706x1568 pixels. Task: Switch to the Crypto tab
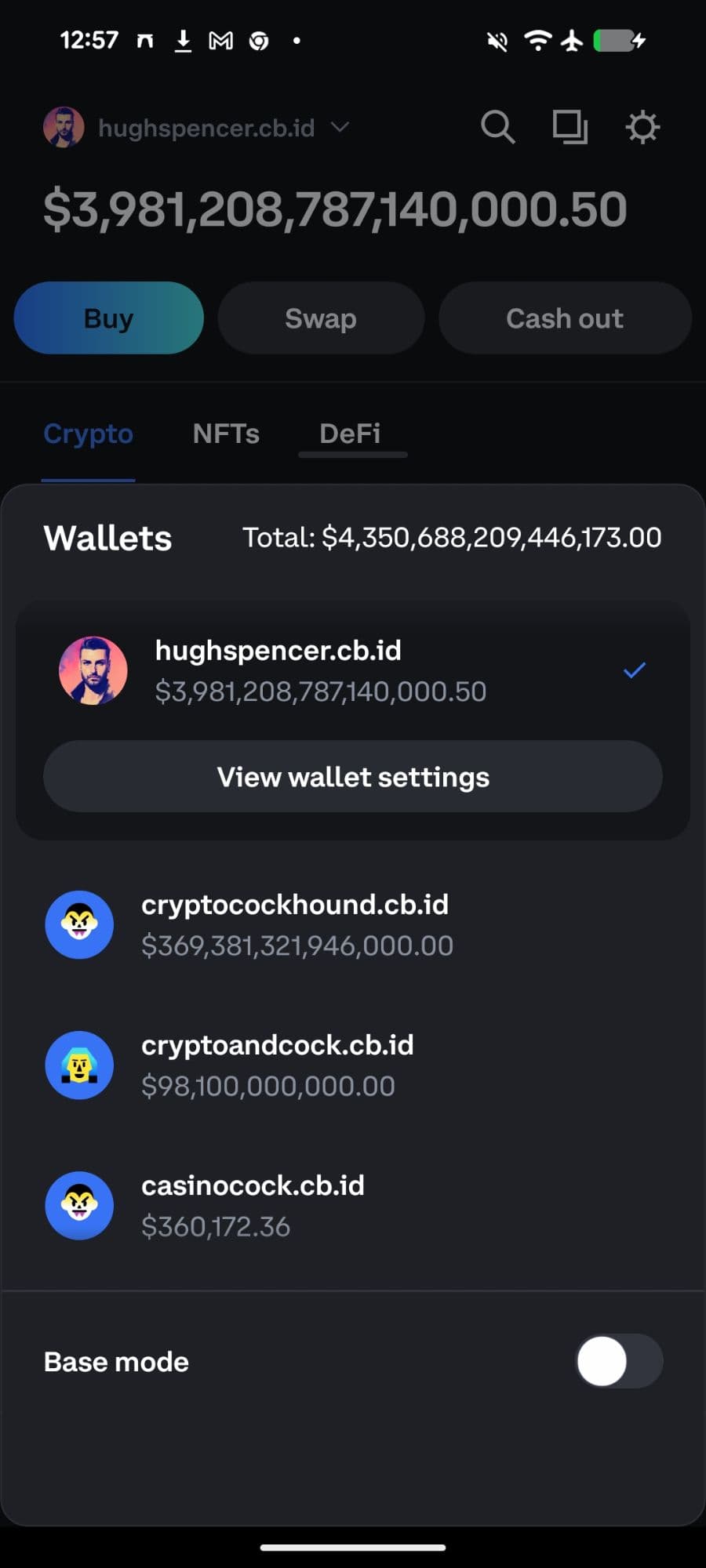pos(88,434)
